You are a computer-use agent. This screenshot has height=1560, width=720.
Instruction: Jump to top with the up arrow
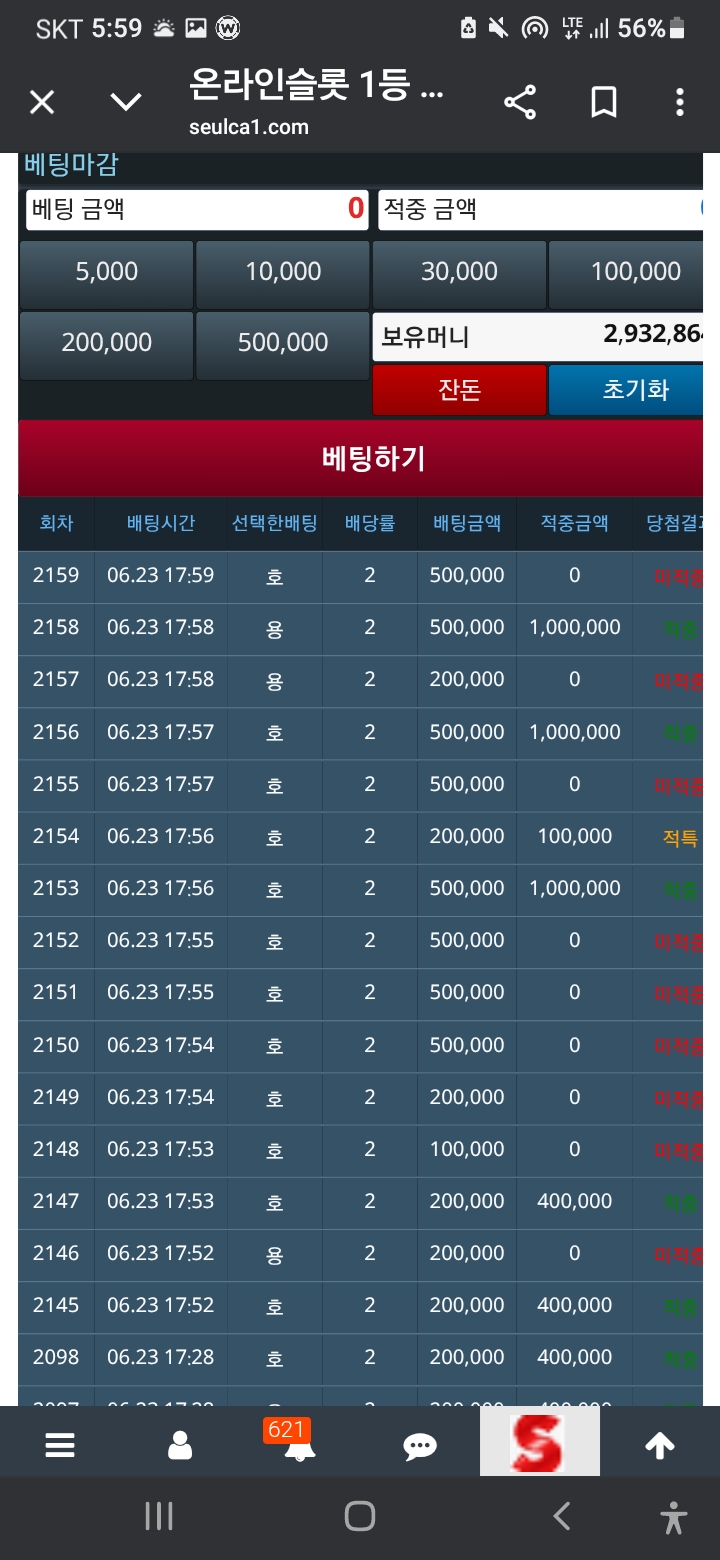pos(660,1445)
